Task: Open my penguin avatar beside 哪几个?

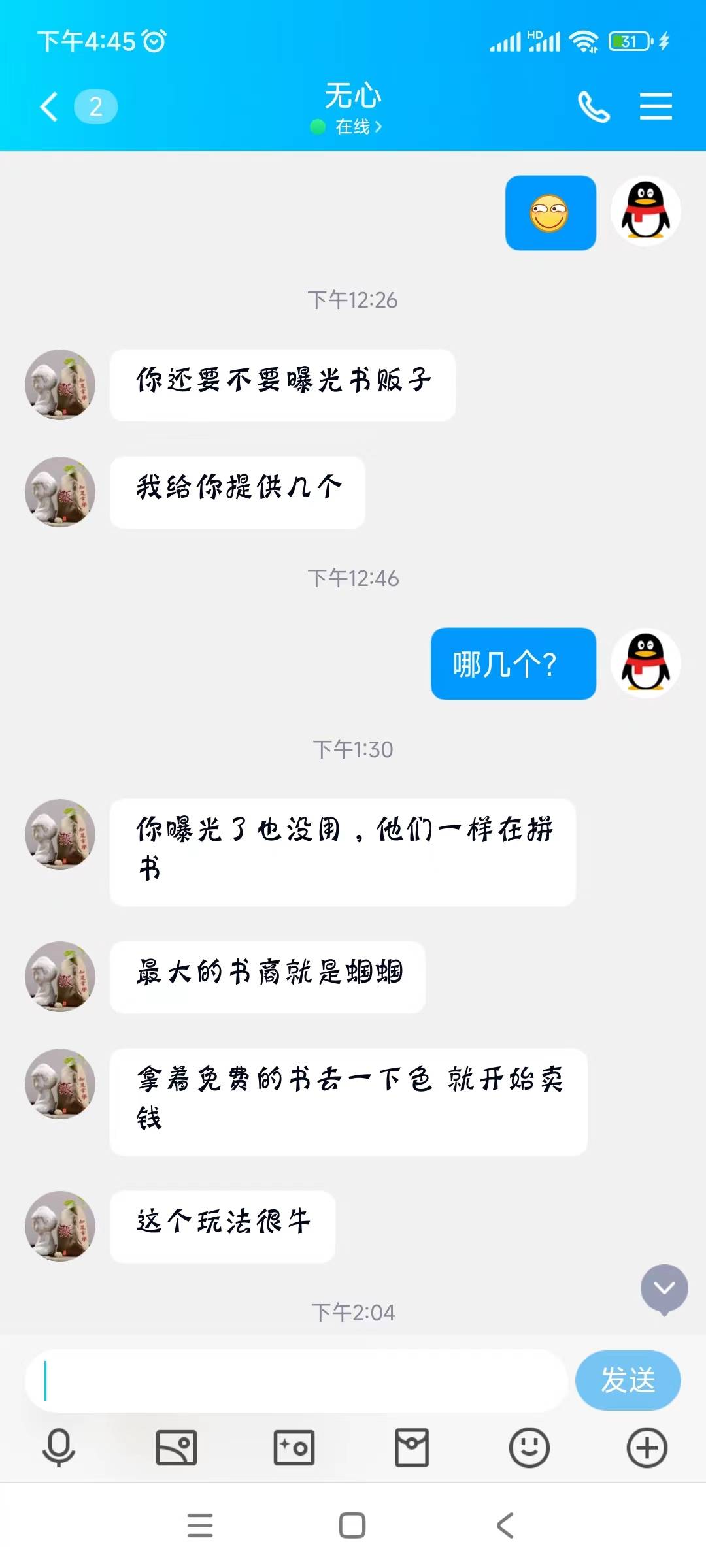Action: (x=646, y=663)
